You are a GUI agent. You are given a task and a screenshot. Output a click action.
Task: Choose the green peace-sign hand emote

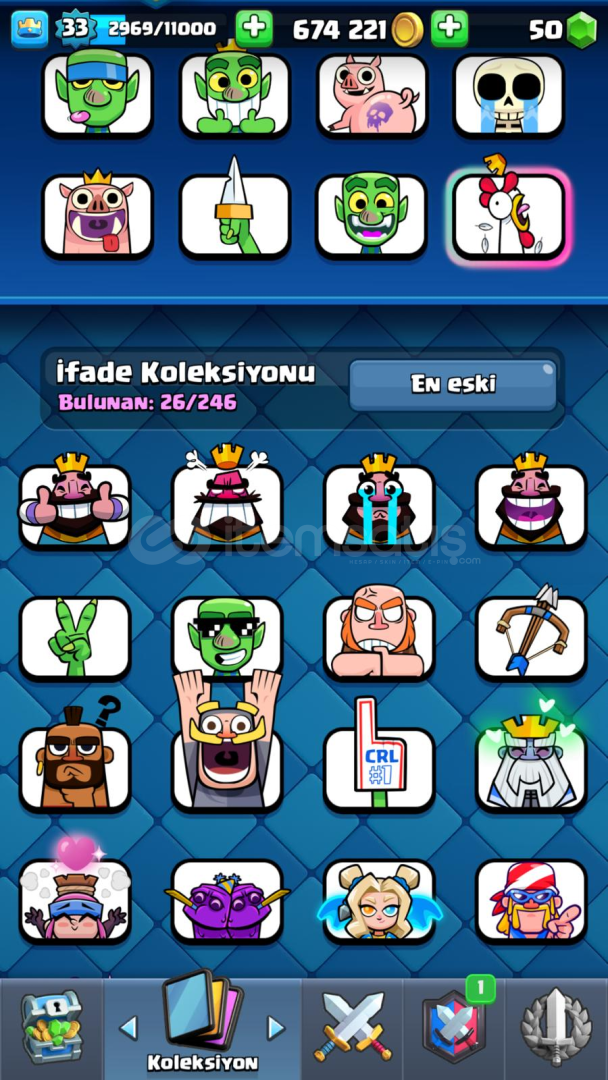[74, 638]
